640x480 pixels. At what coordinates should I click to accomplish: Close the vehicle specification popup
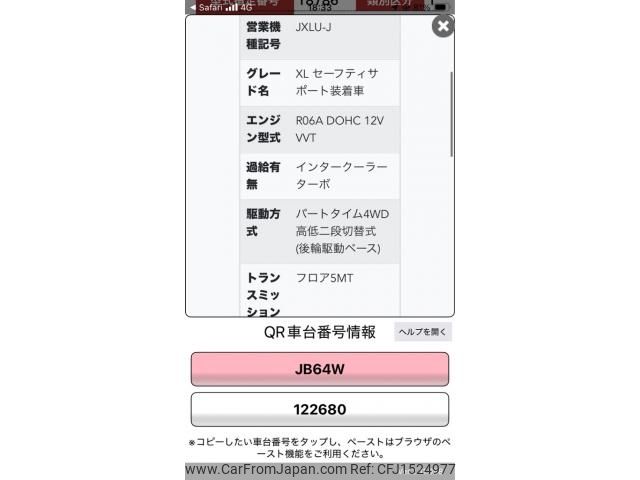tap(442, 27)
